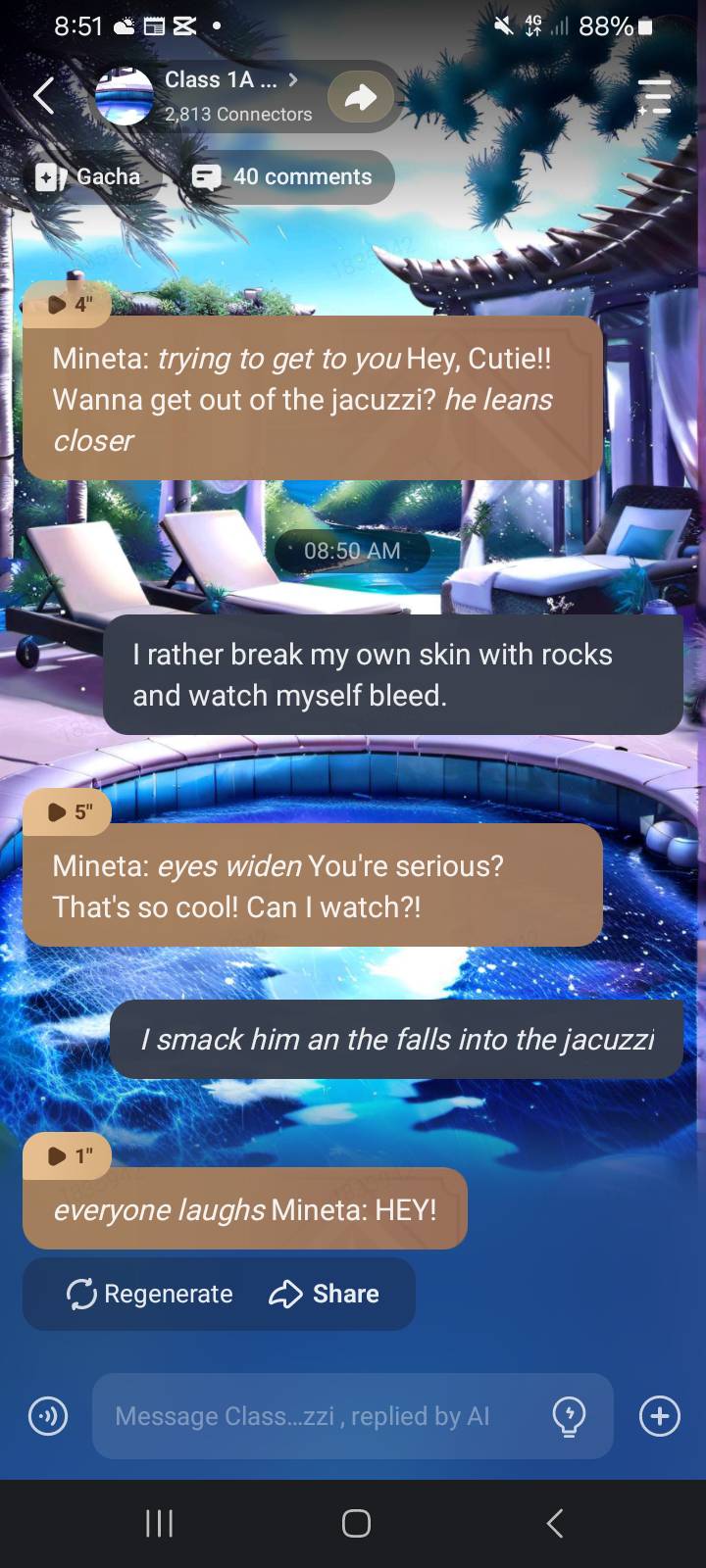Regenerate the last AI response
This screenshot has height=1568, width=706.
pyautogui.click(x=150, y=1294)
